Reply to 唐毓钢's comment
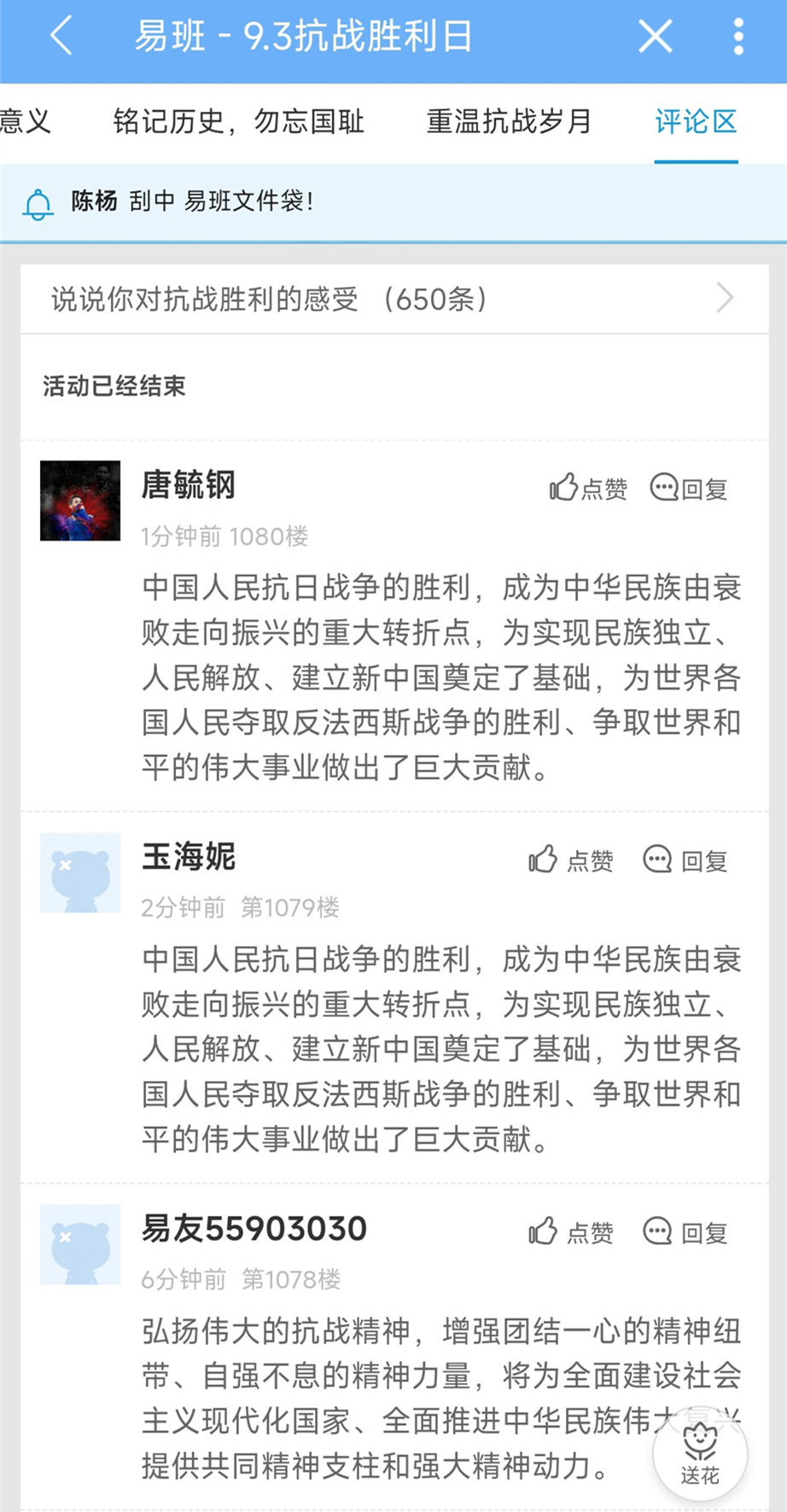The image size is (787, 1512). [x=689, y=488]
